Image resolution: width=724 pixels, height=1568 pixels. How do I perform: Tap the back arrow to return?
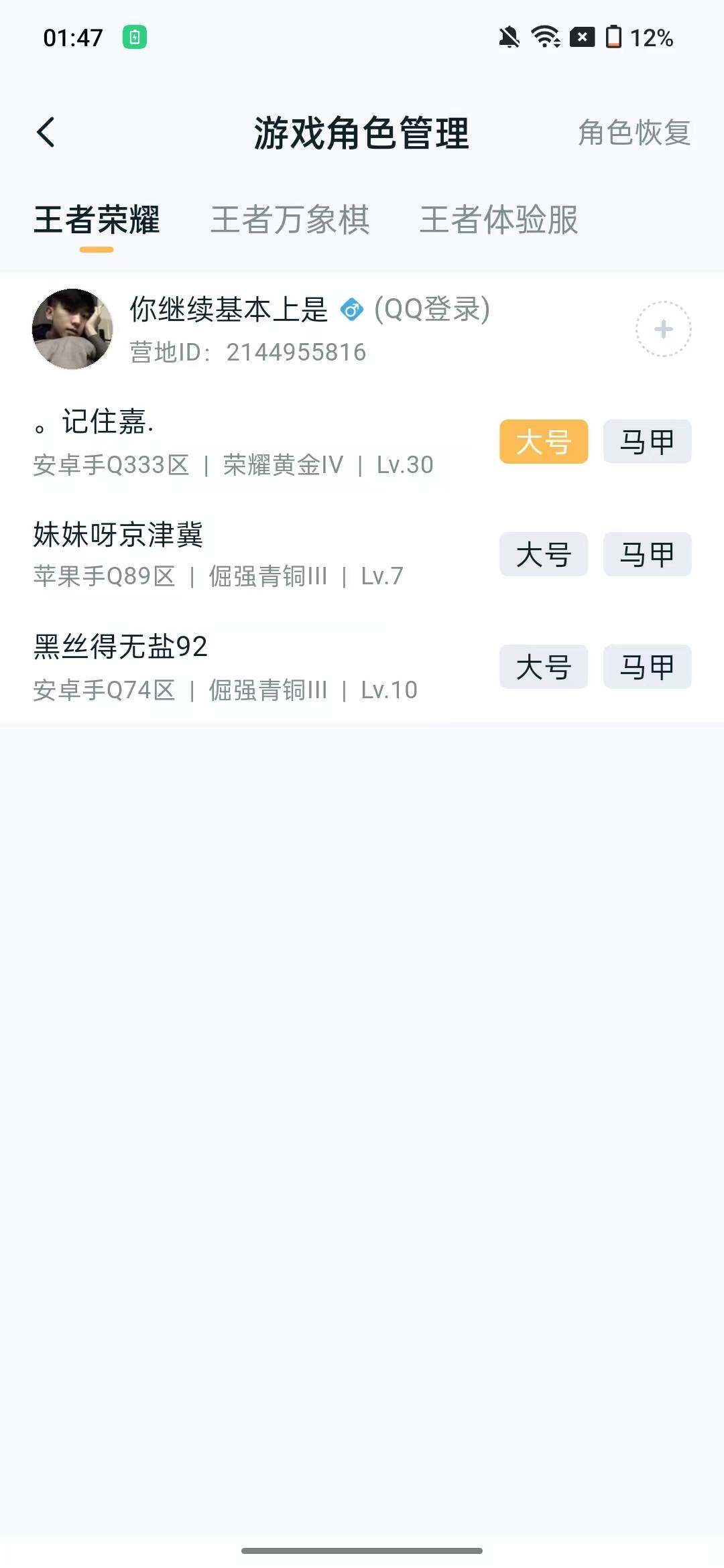[46, 131]
